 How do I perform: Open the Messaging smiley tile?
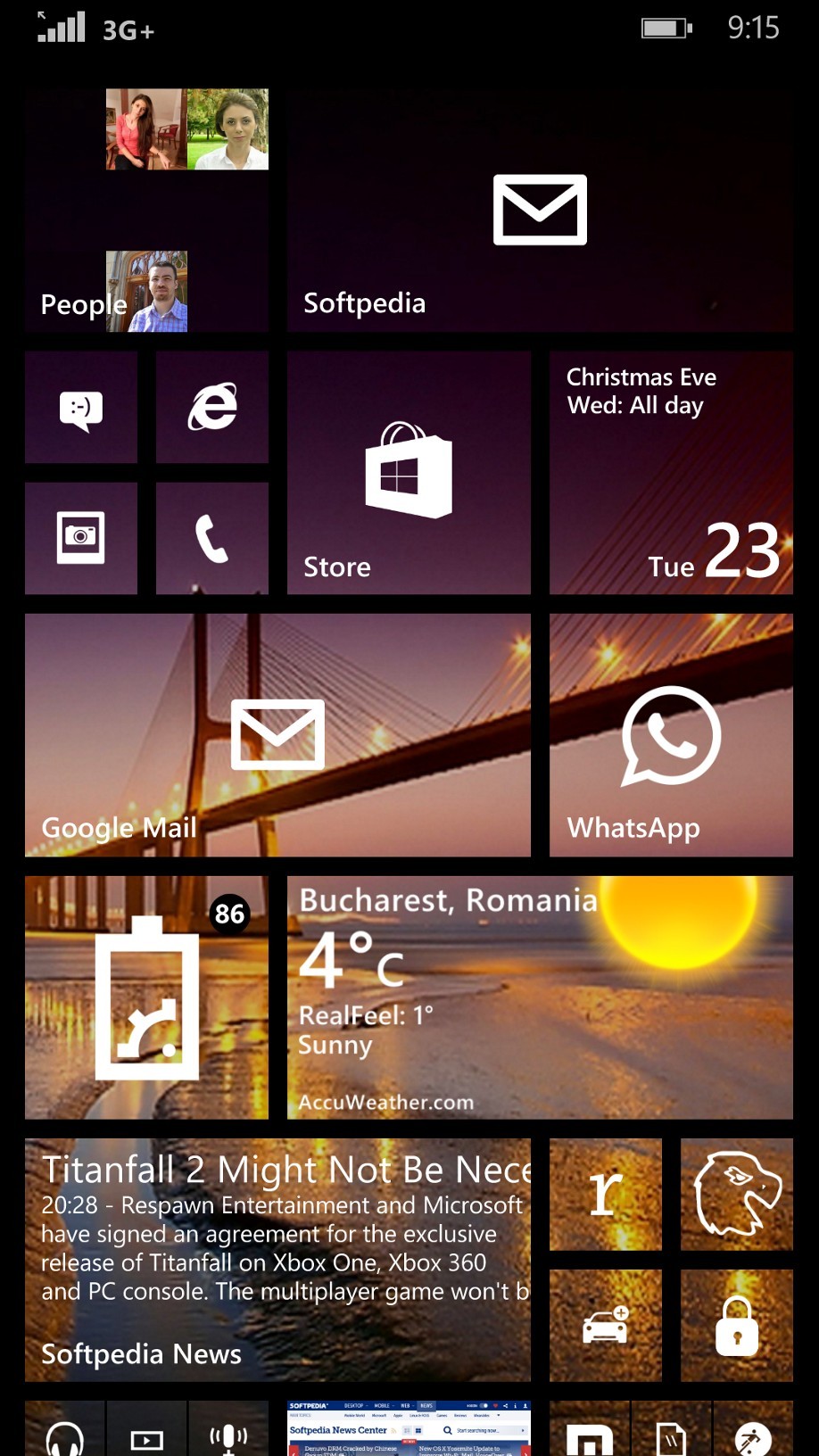click(x=81, y=408)
